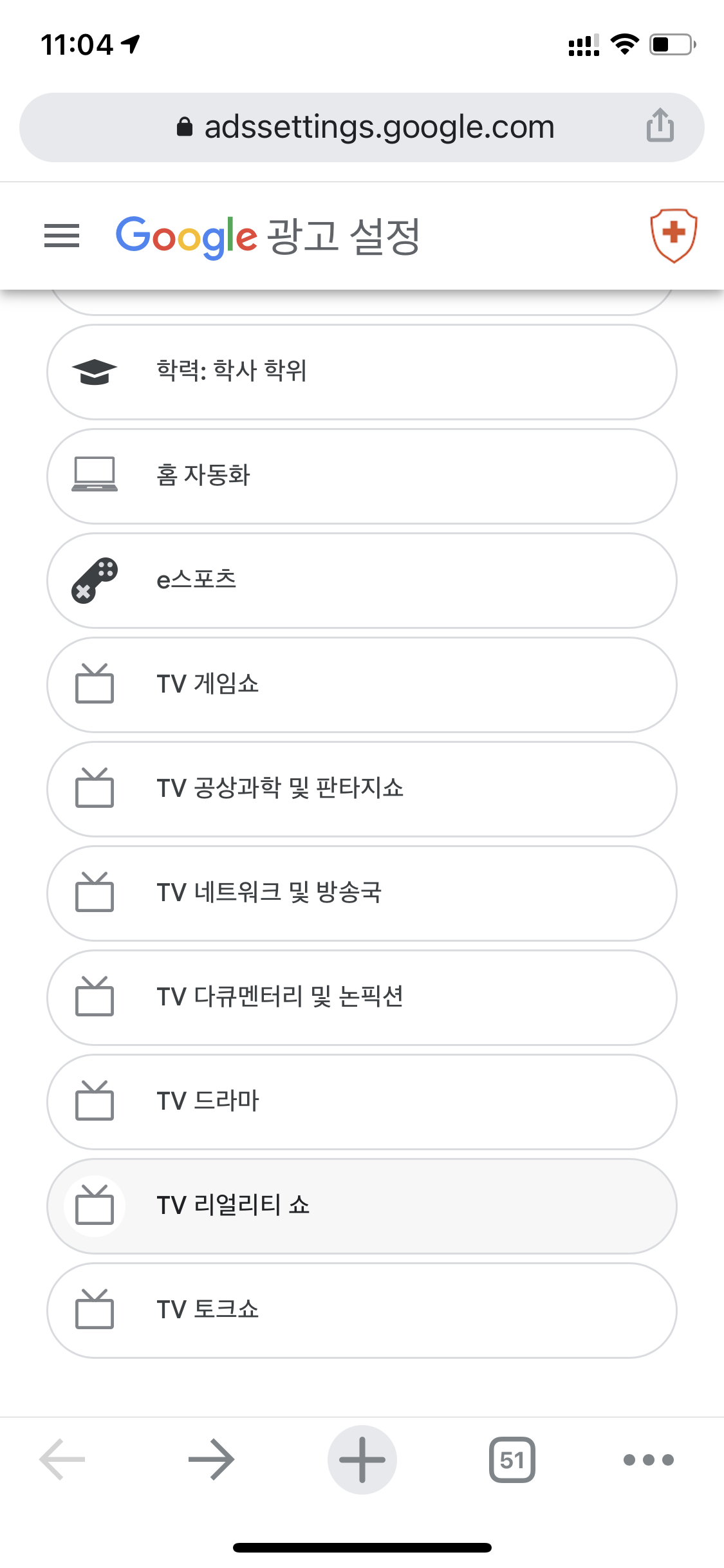Tap the red shield icon

click(673, 235)
